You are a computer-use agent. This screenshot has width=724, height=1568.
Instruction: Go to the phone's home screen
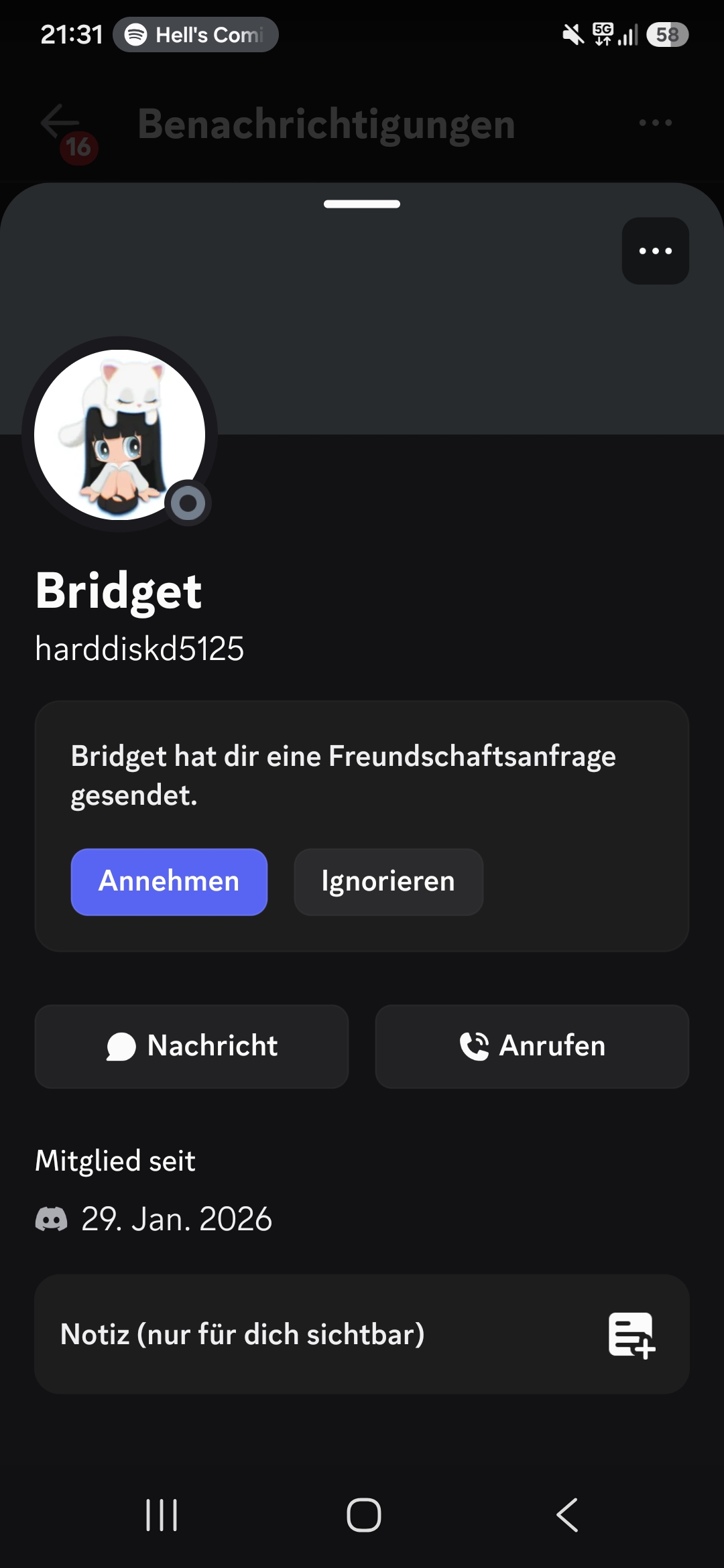pos(363,1515)
